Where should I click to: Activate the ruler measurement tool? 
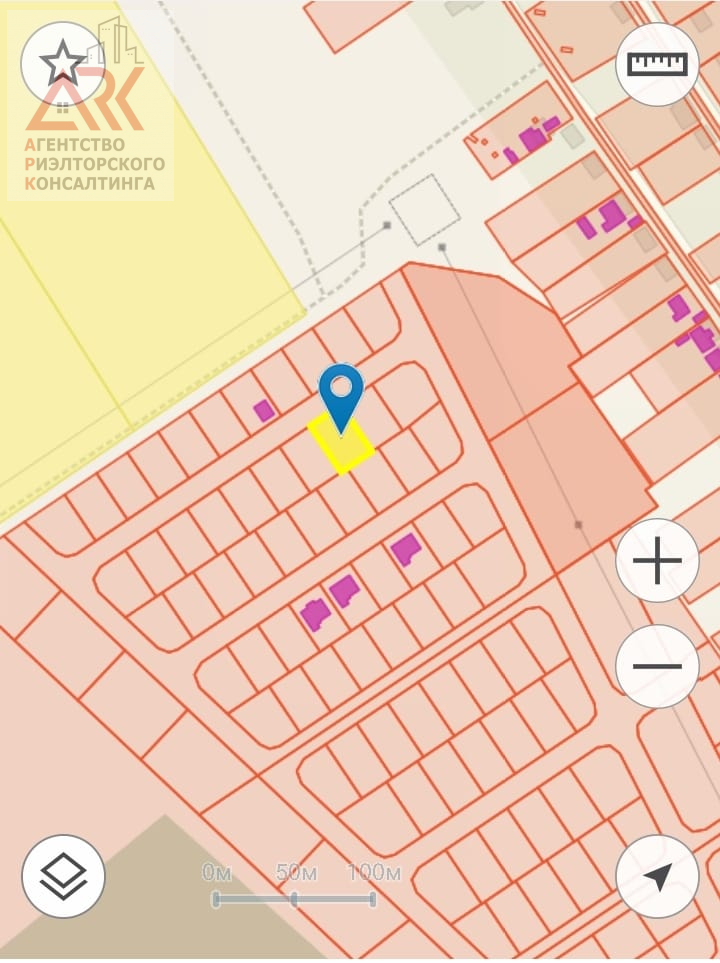click(x=657, y=64)
